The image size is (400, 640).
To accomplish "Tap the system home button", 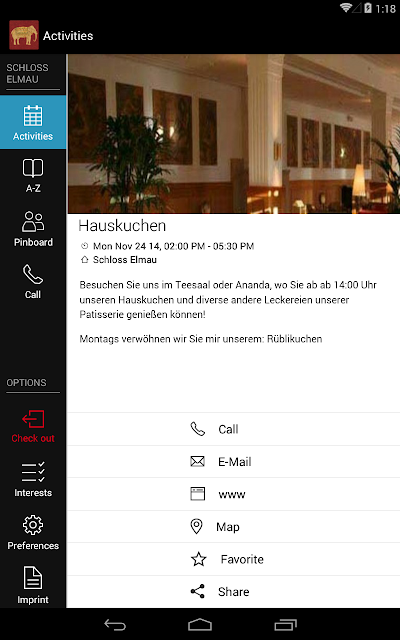I will pos(200,624).
